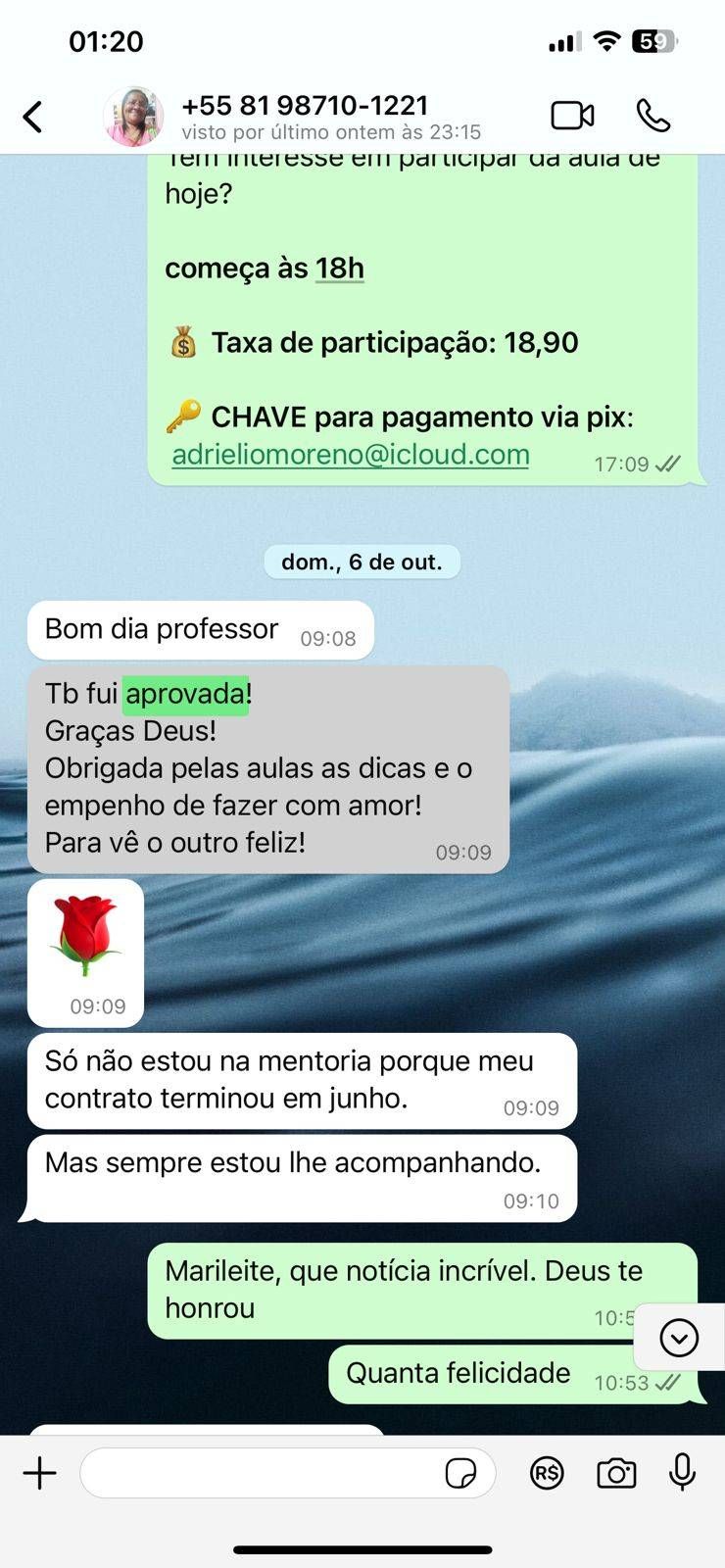Open the camera to send a photo

click(616, 1473)
